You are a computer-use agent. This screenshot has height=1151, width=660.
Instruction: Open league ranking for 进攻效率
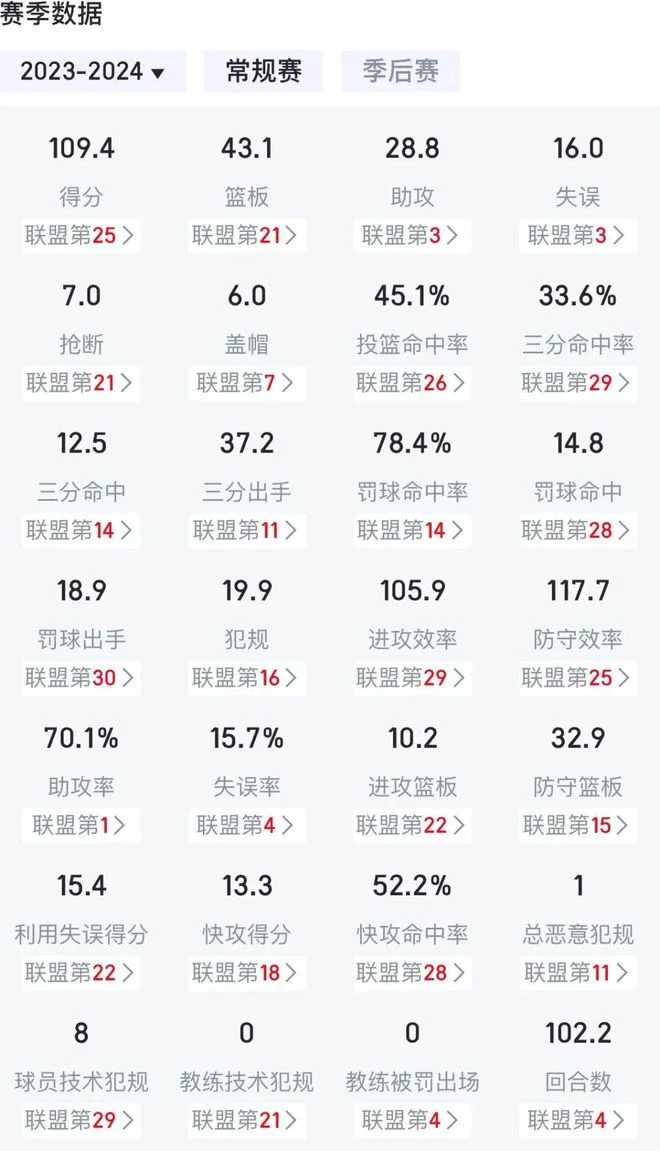(x=412, y=678)
